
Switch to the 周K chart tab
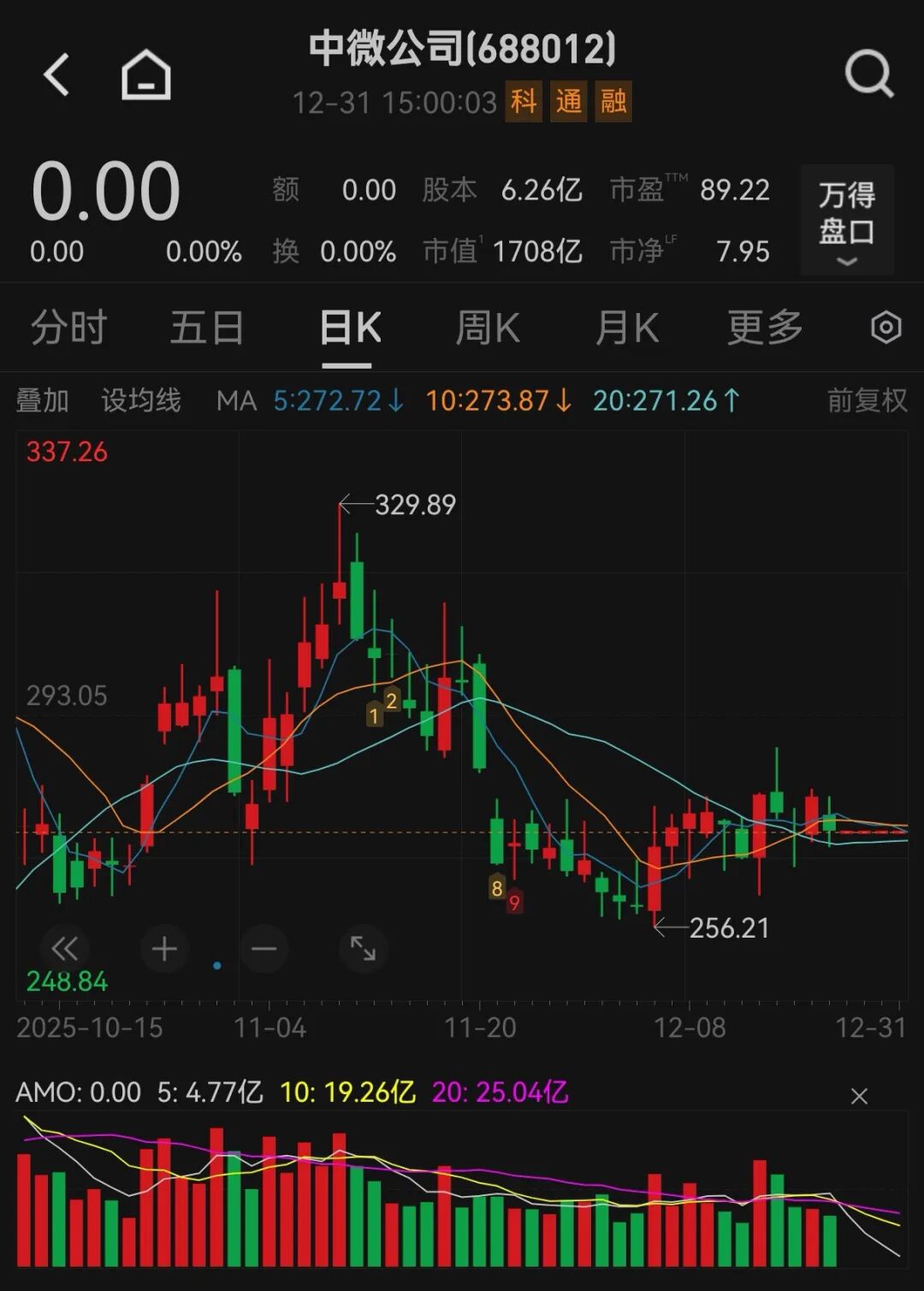click(488, 328)
